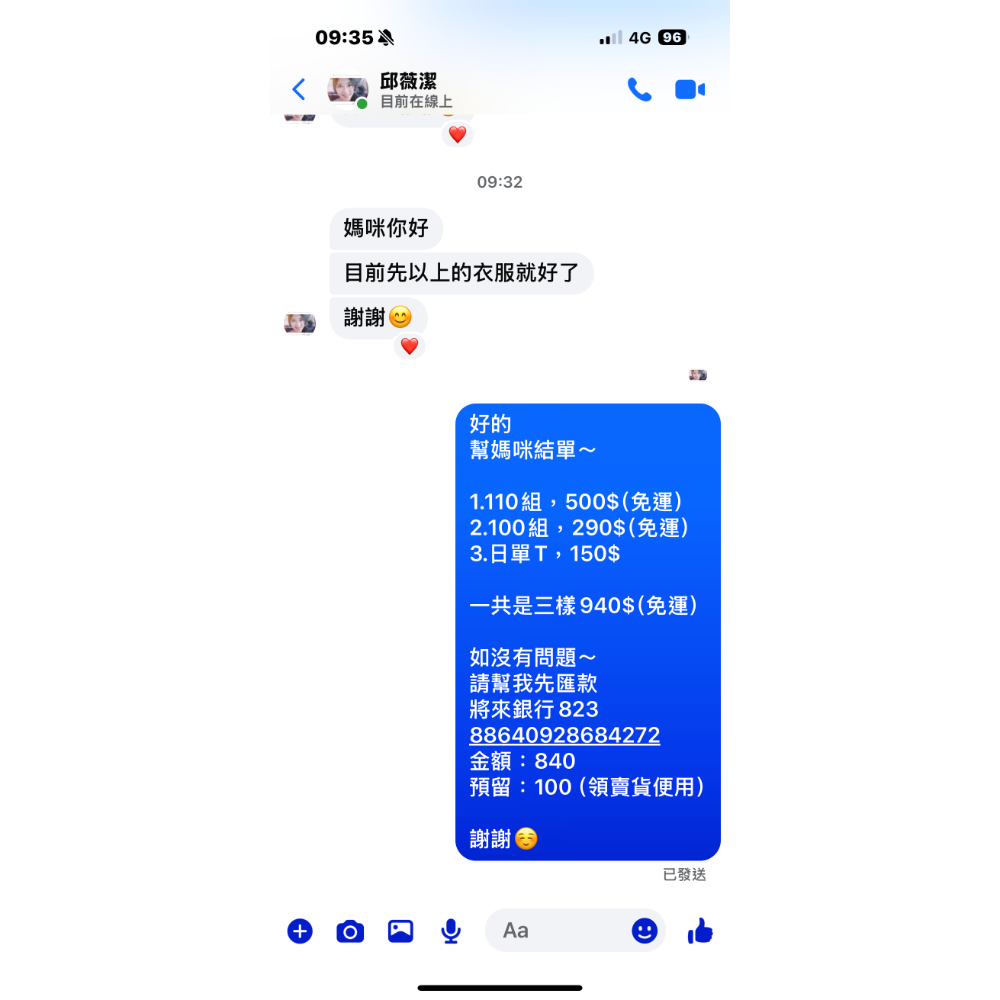Record a voice message with microphone
This screenshot has width=1000, height=1000.
pos(451,931)
